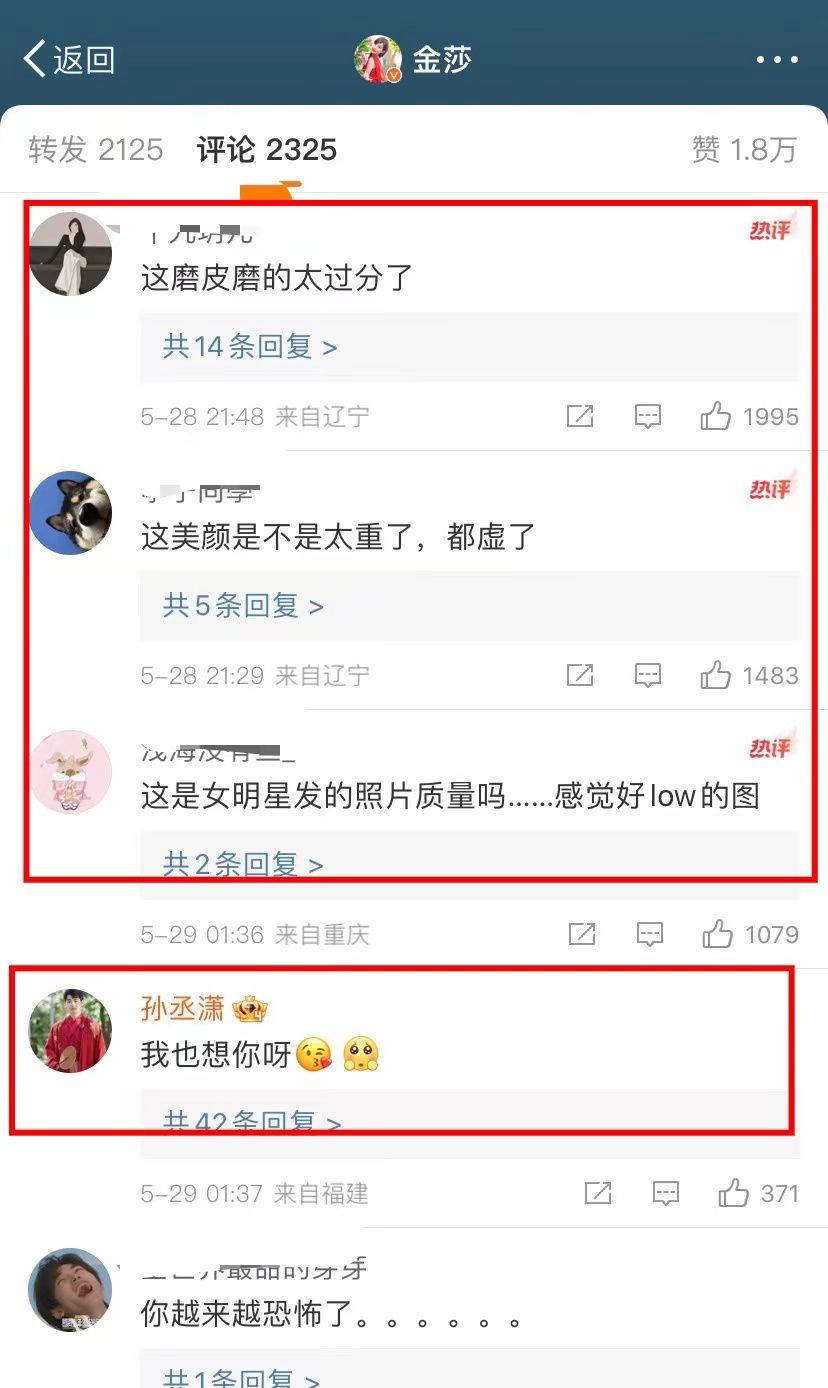Click the reply bubble icon beside 1483 likes
The image size is (828, 1388).
coord(648,675)
